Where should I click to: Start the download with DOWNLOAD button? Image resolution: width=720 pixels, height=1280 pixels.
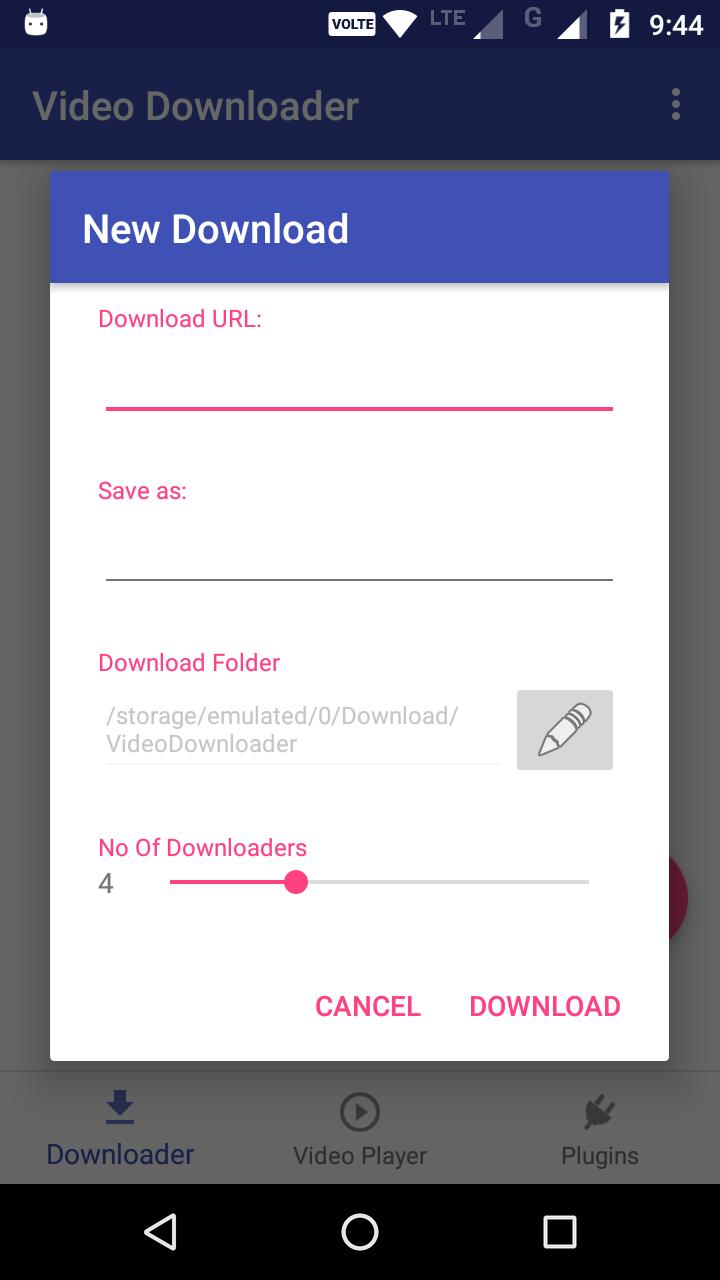545,1006
